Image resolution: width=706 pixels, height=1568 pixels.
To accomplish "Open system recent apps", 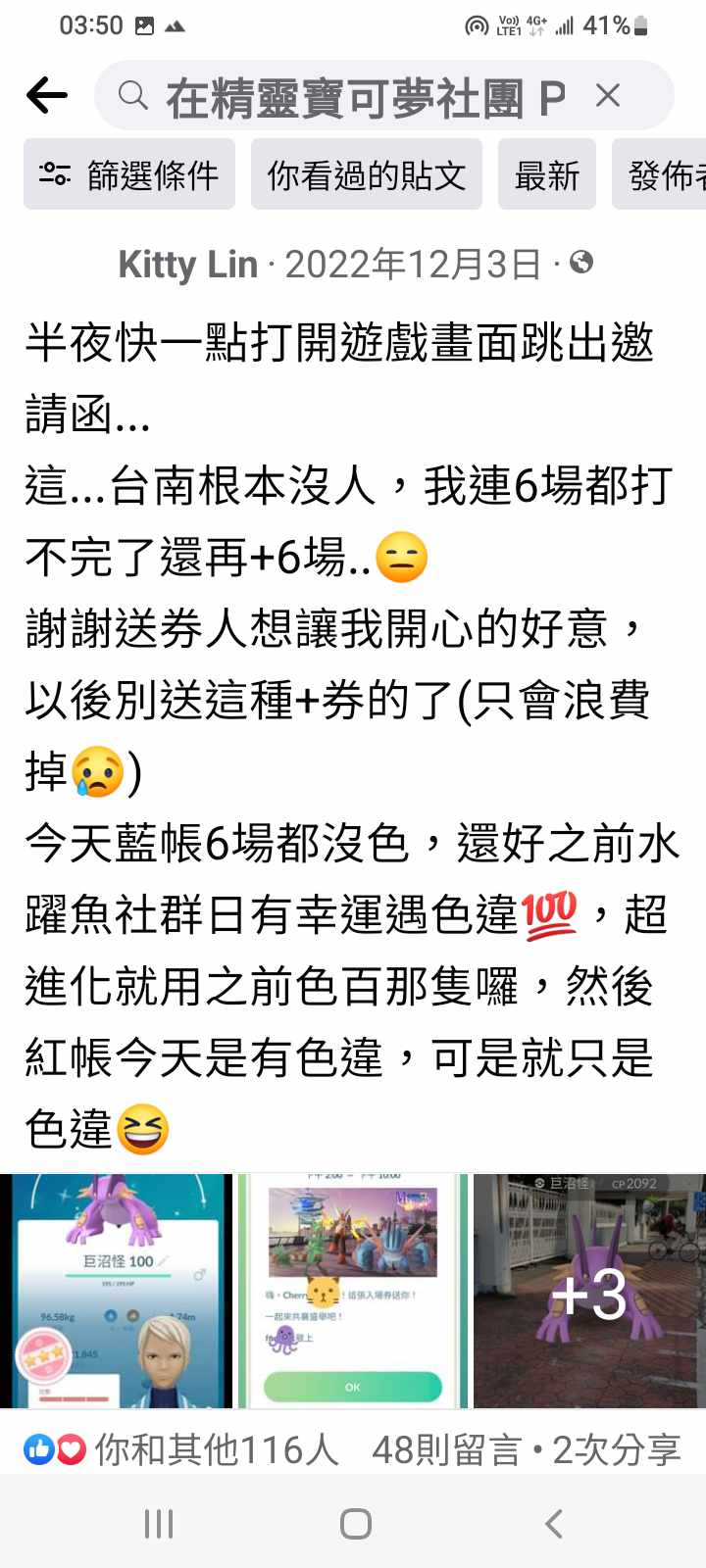I will [159, 1524].
